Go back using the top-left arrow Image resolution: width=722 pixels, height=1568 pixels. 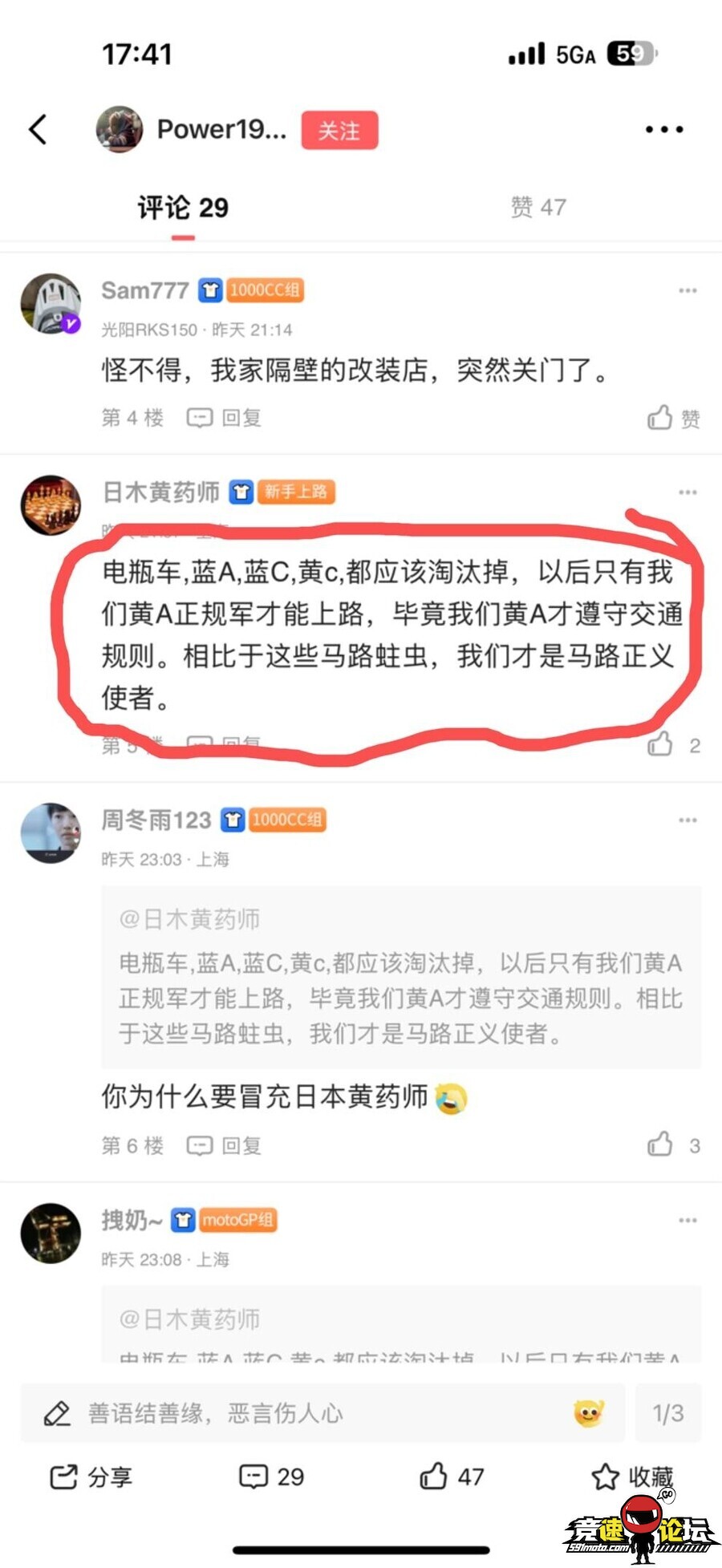[x=38, y=129]
